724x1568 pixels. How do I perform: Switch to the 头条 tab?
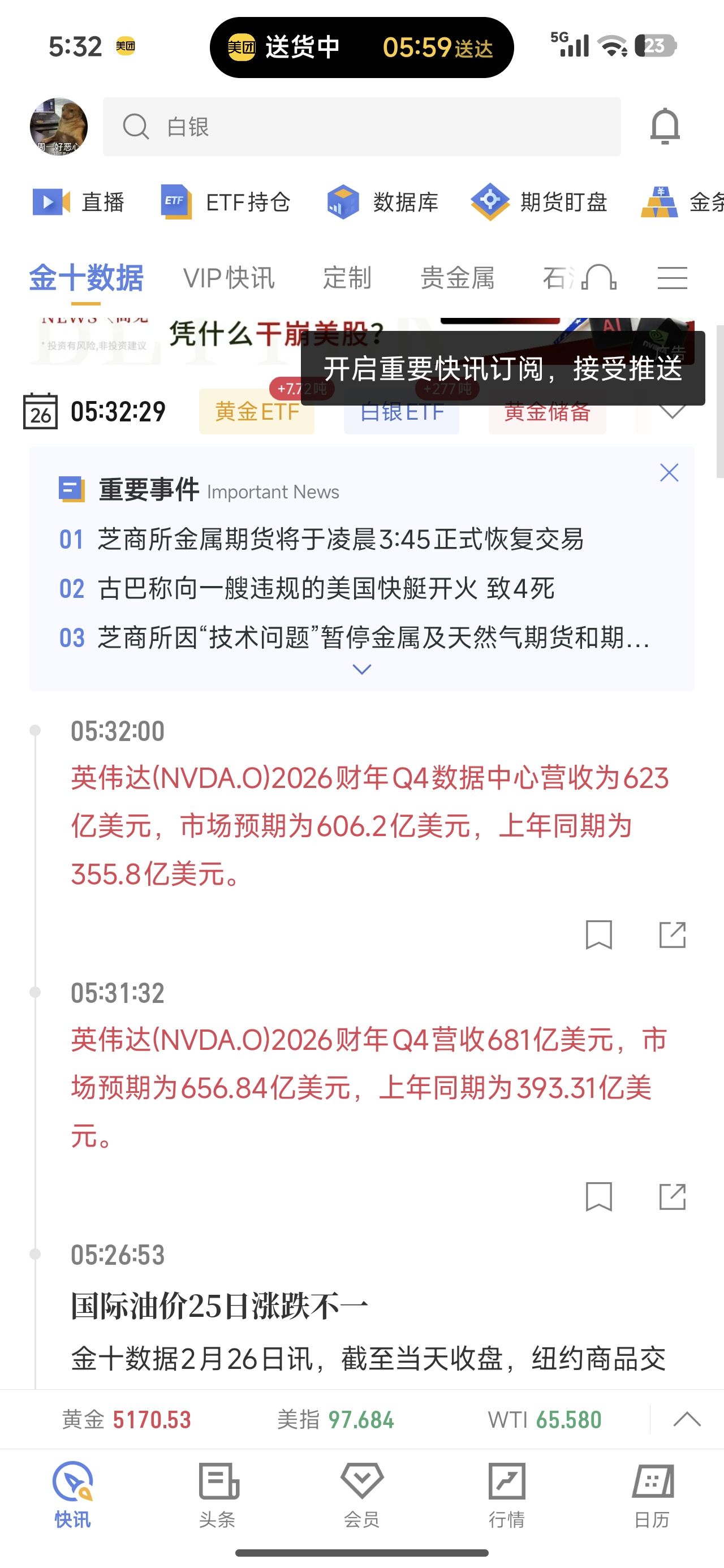tap(217, 1495)
